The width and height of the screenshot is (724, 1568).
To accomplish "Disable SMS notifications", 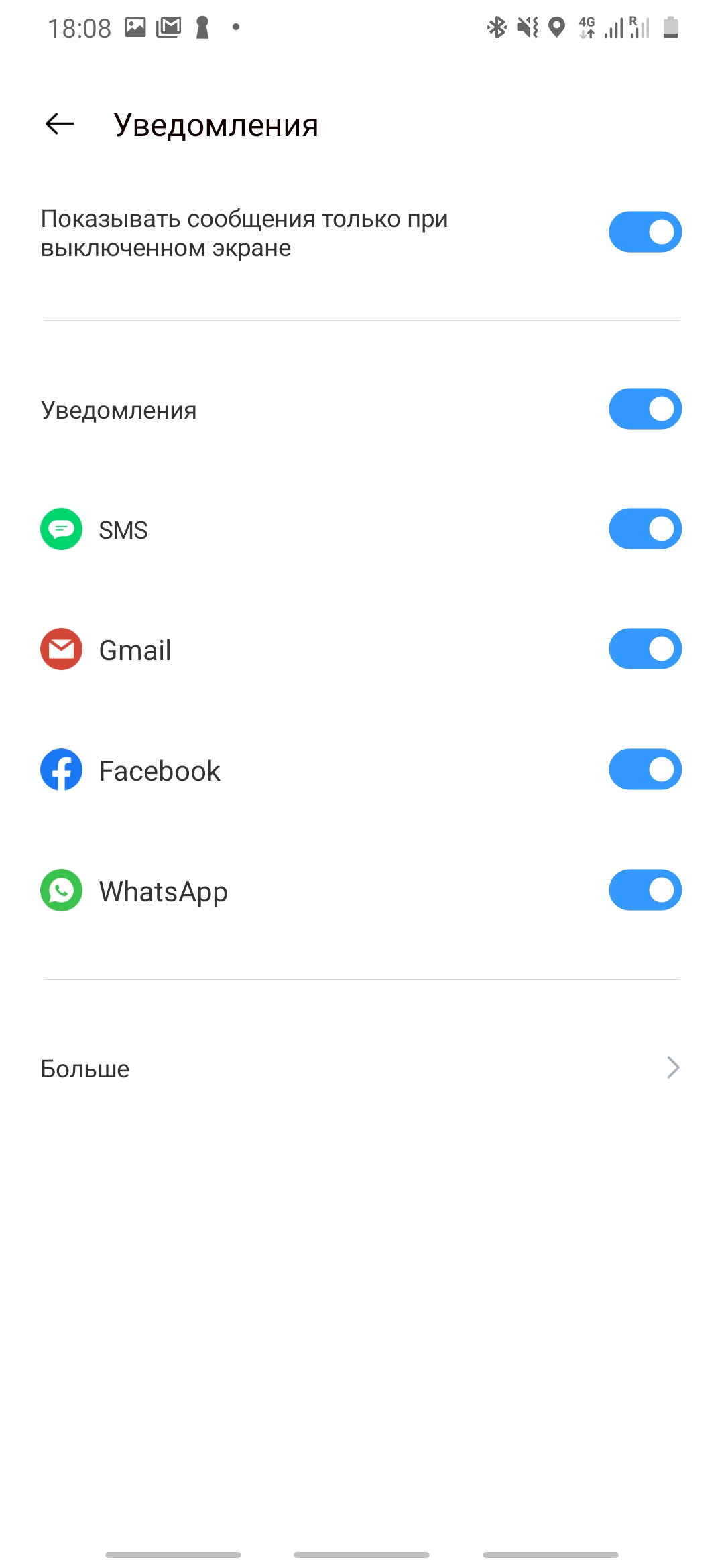I will tap(645, 529).
